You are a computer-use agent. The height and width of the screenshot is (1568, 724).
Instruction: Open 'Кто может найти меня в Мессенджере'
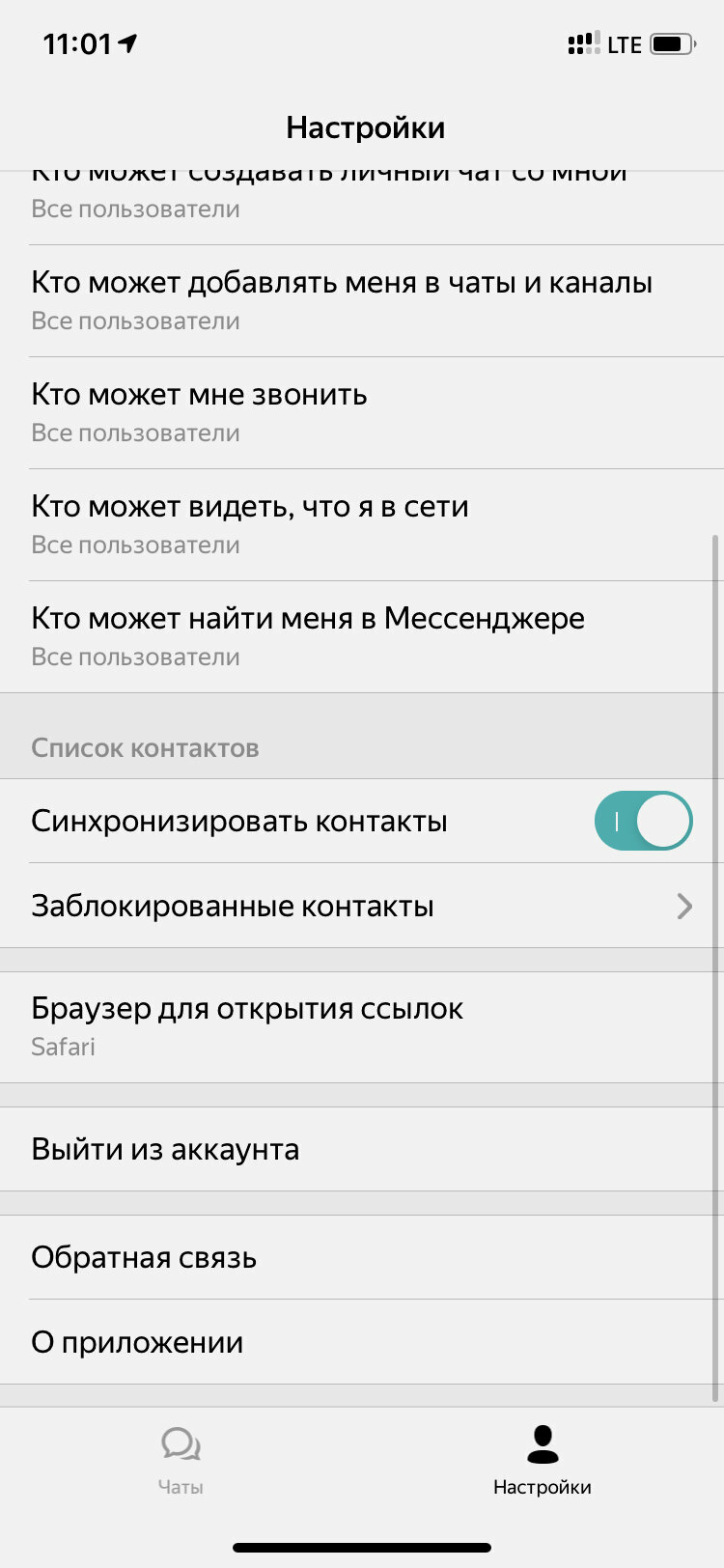point(362,637)
